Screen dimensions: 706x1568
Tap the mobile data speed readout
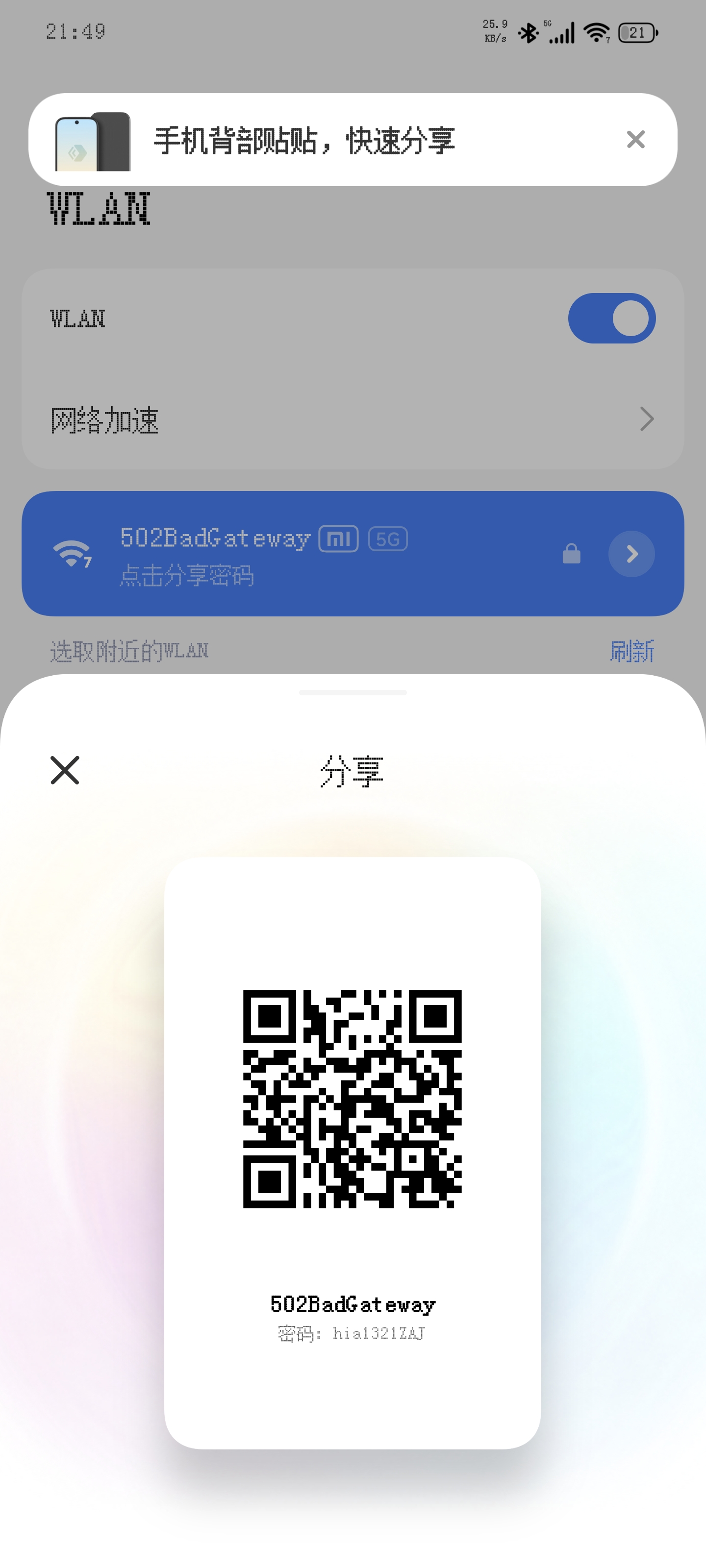pos(494,32)
